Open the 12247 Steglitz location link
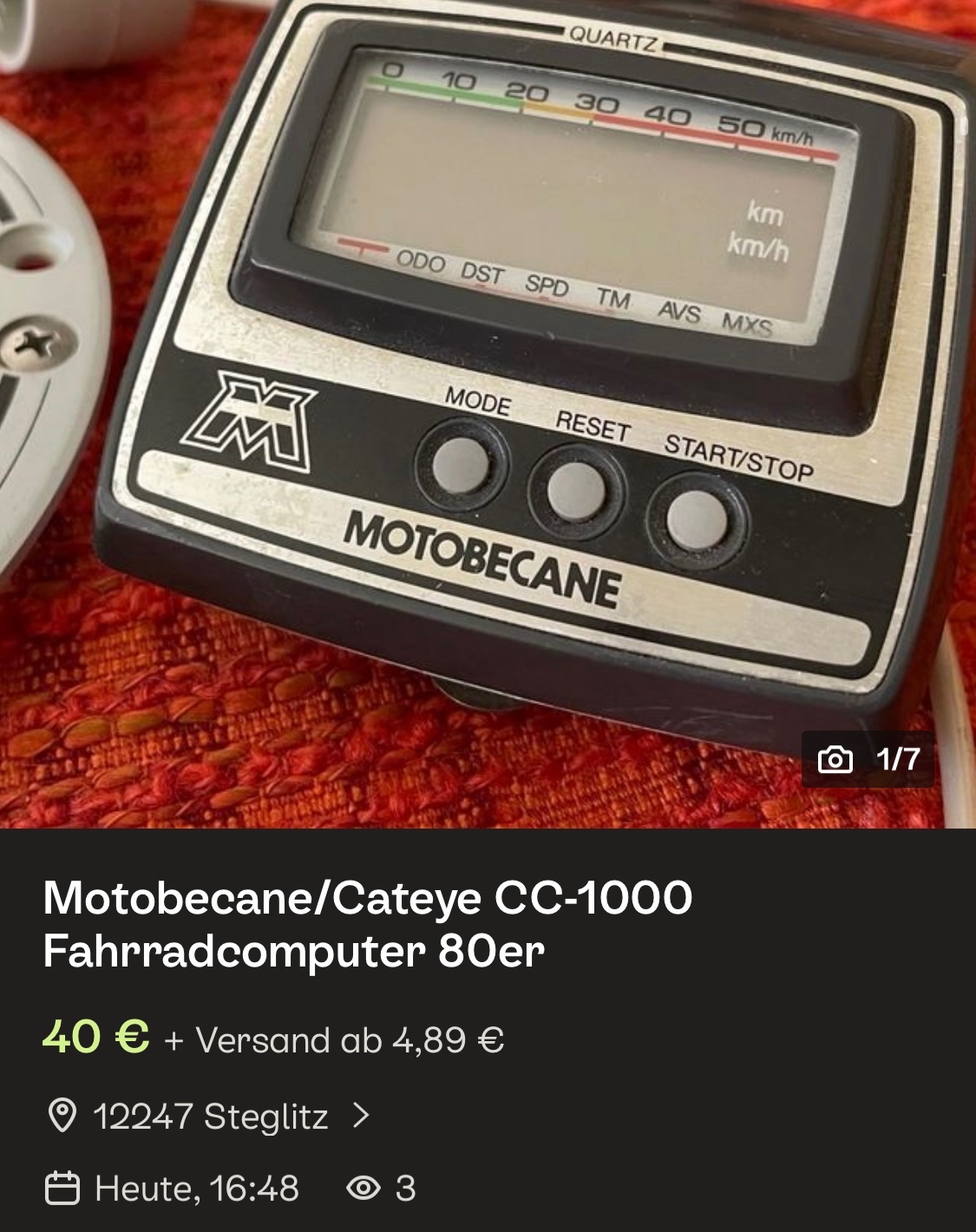 pos(210,1117)
